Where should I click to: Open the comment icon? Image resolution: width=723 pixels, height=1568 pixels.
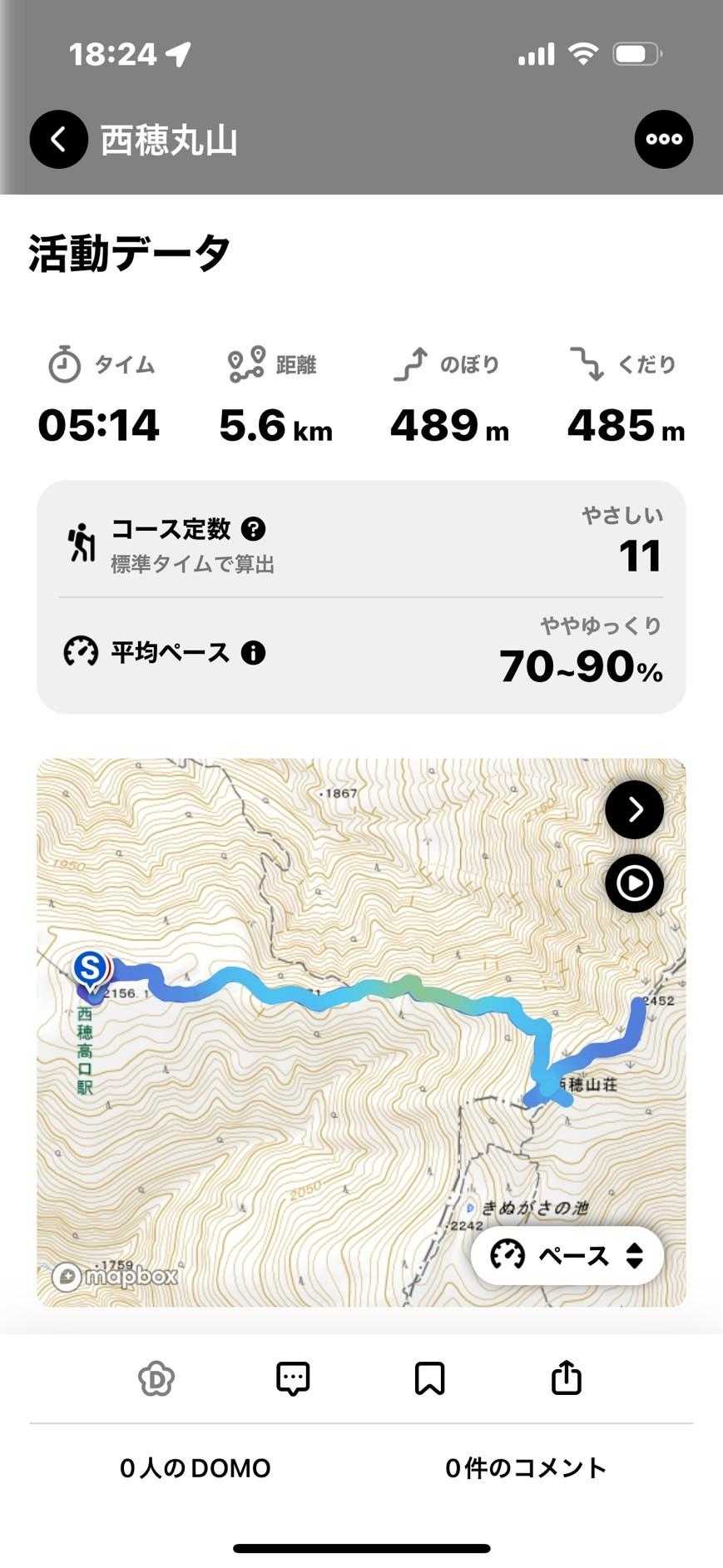point(293,1378)
